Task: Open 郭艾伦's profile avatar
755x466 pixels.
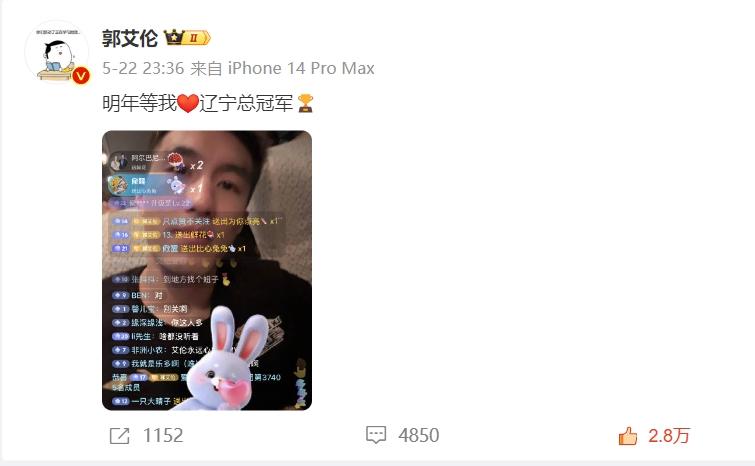Action: (x=56, y=53)
